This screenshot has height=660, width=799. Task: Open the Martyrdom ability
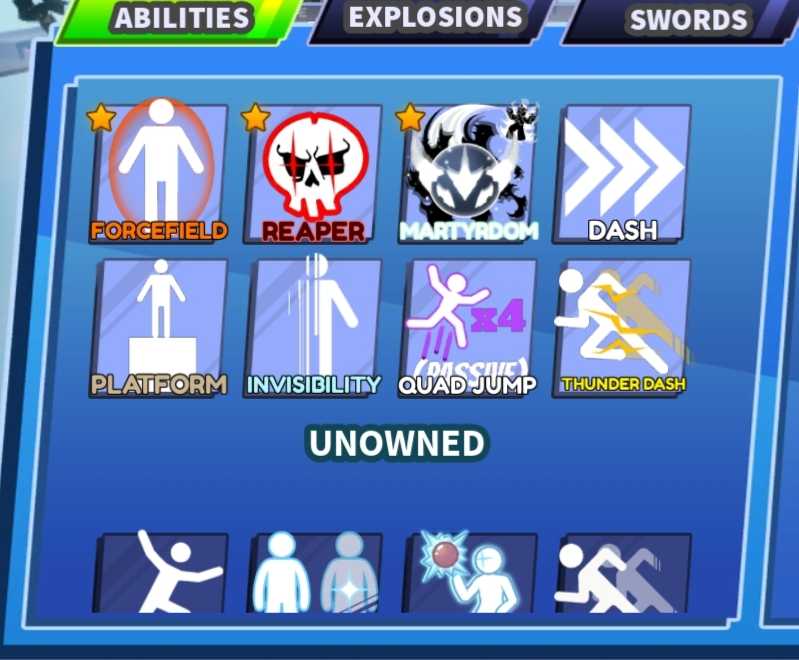[x=469, y=170]
